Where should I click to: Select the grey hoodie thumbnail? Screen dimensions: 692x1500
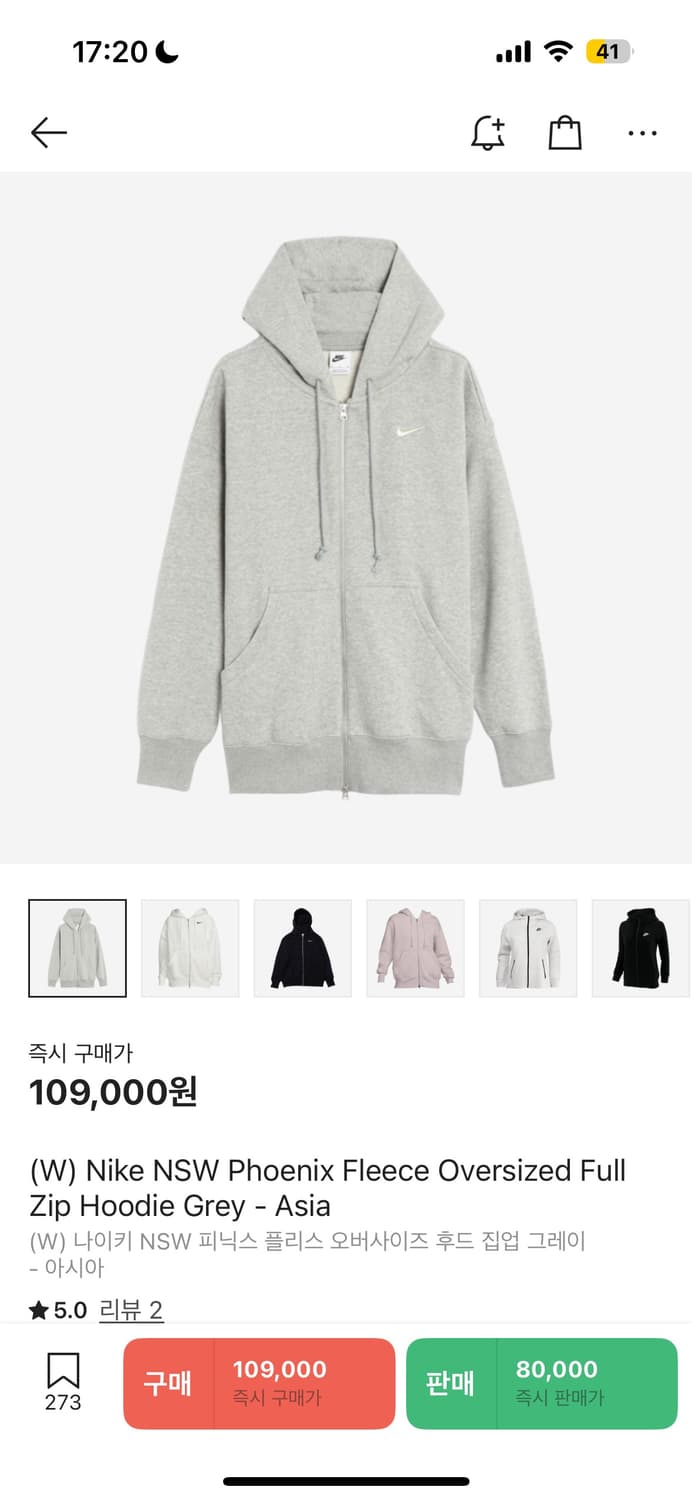(78, 948)
